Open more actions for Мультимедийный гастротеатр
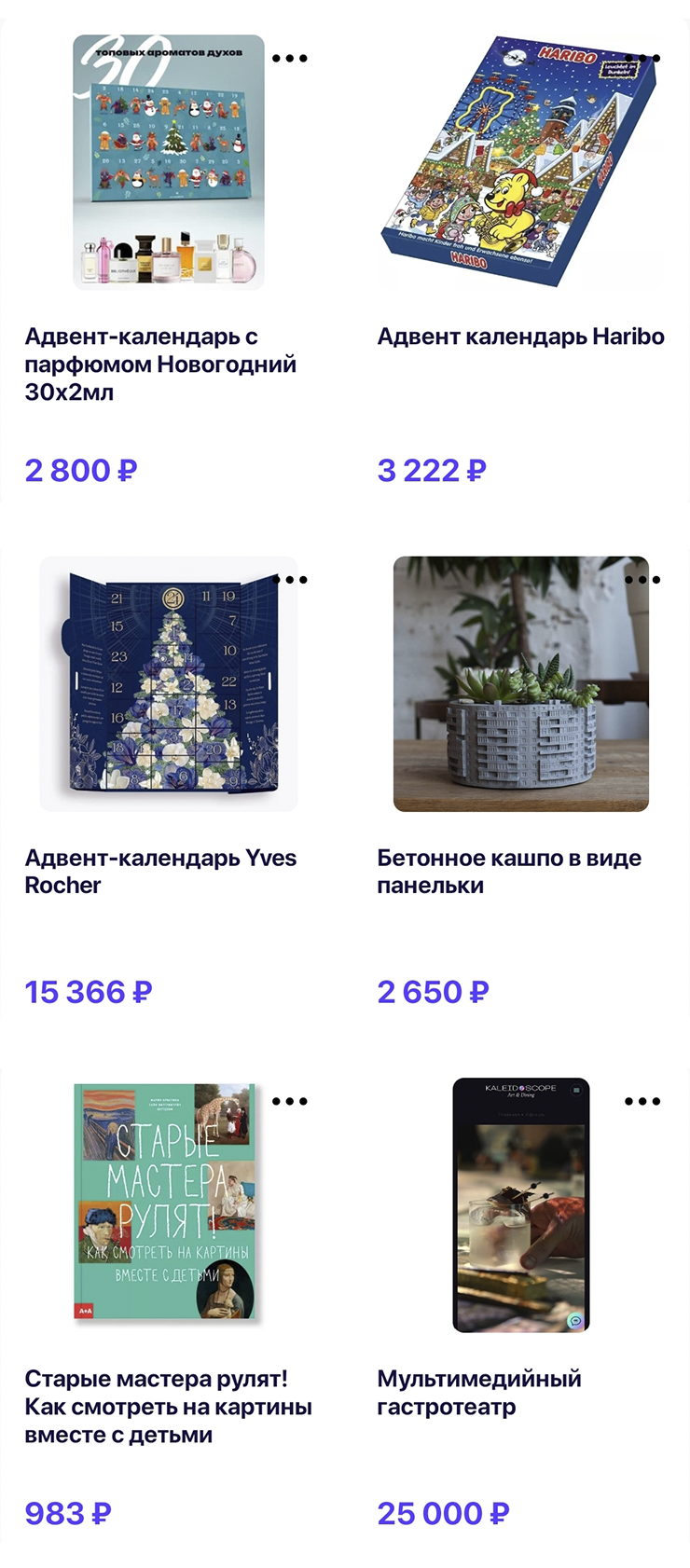Image resolution: width=690 pixels, height=1568 pixels. 642,1101
